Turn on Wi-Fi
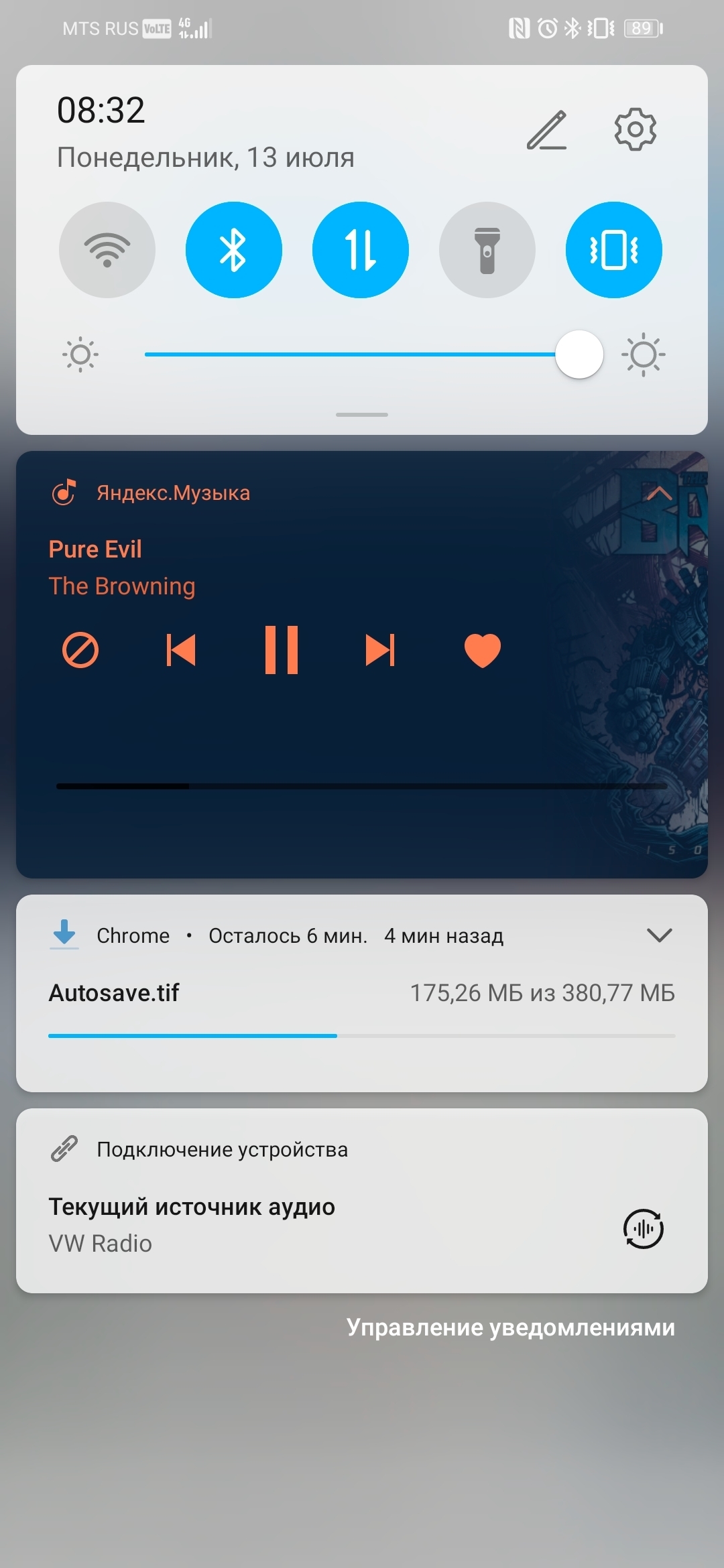The height and width of the screenshot is (1568, 724). tap(107, 250)
